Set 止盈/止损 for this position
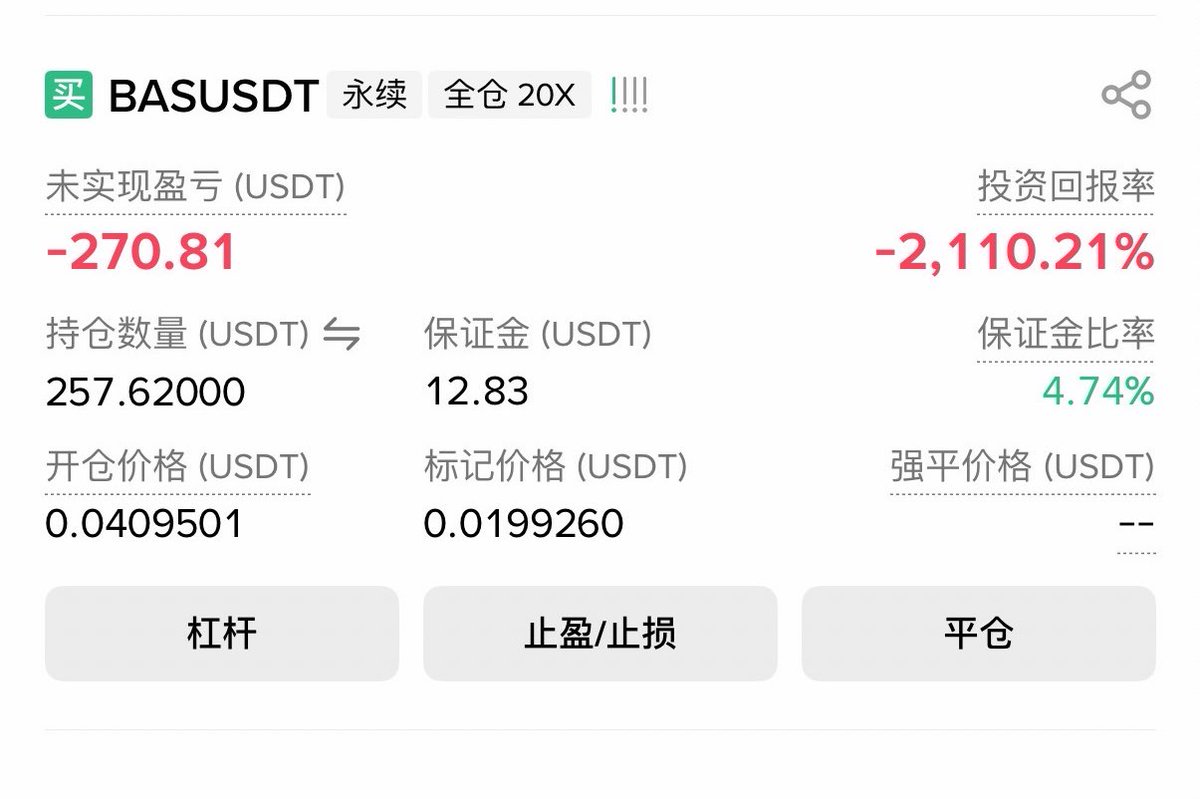Viewport: 1200px width, 799px height. [x=600, y=634]
